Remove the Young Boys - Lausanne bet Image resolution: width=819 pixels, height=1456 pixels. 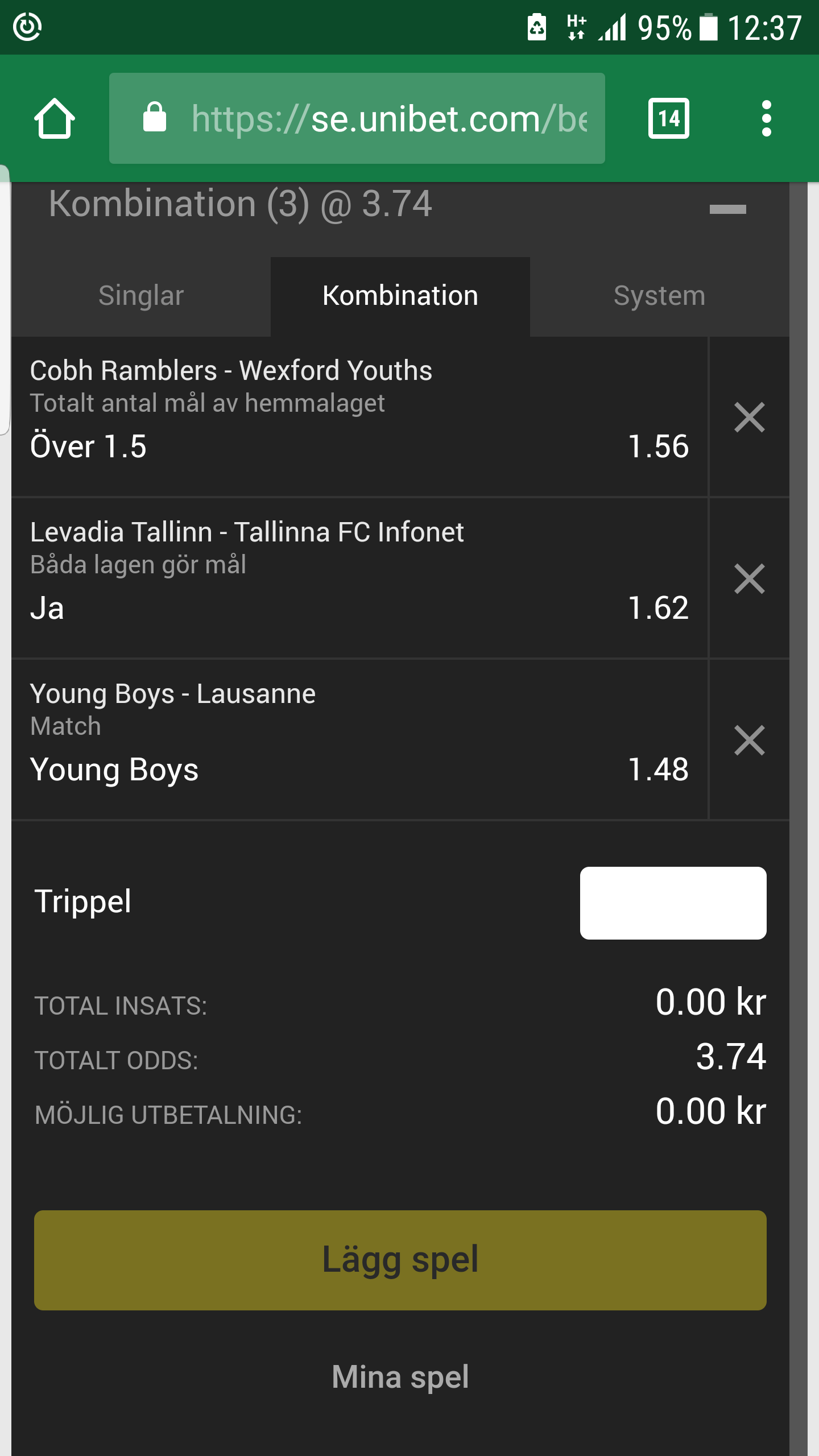point(749,740)
